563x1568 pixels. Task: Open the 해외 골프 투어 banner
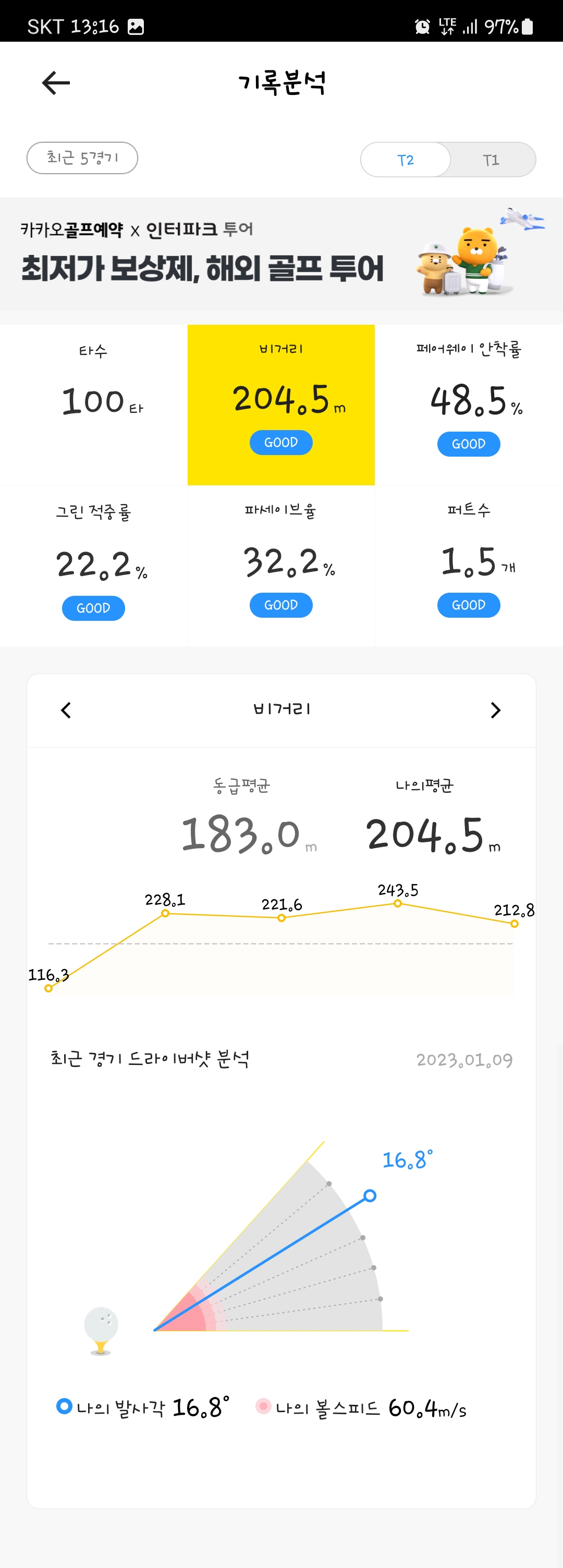pos(281,254)
